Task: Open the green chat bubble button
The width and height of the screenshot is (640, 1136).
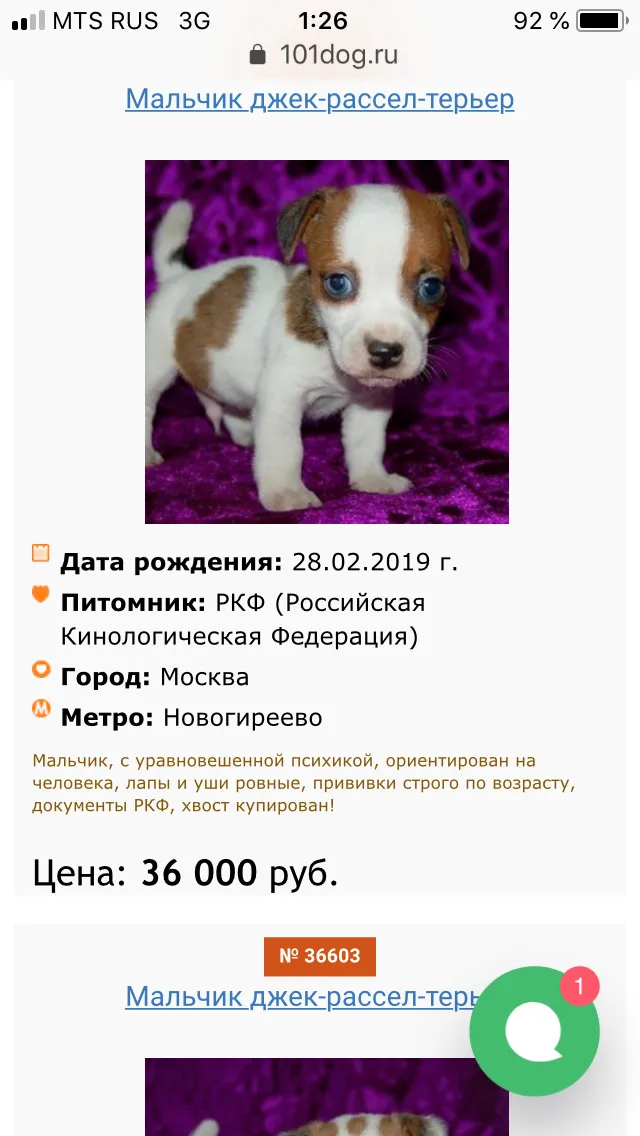Action: point(535,1031)
